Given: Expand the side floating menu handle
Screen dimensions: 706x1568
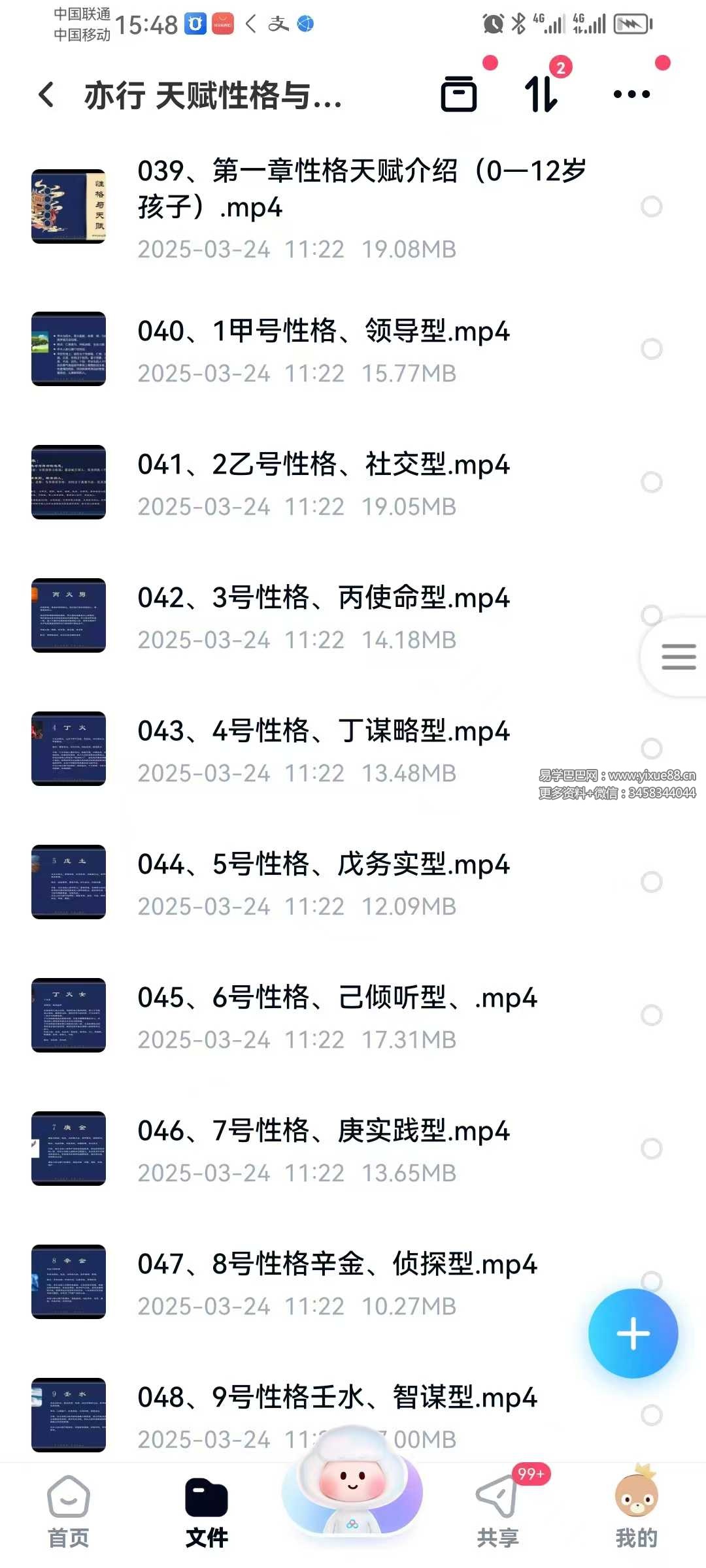Looking at the screenshot, I should [678, 657].
